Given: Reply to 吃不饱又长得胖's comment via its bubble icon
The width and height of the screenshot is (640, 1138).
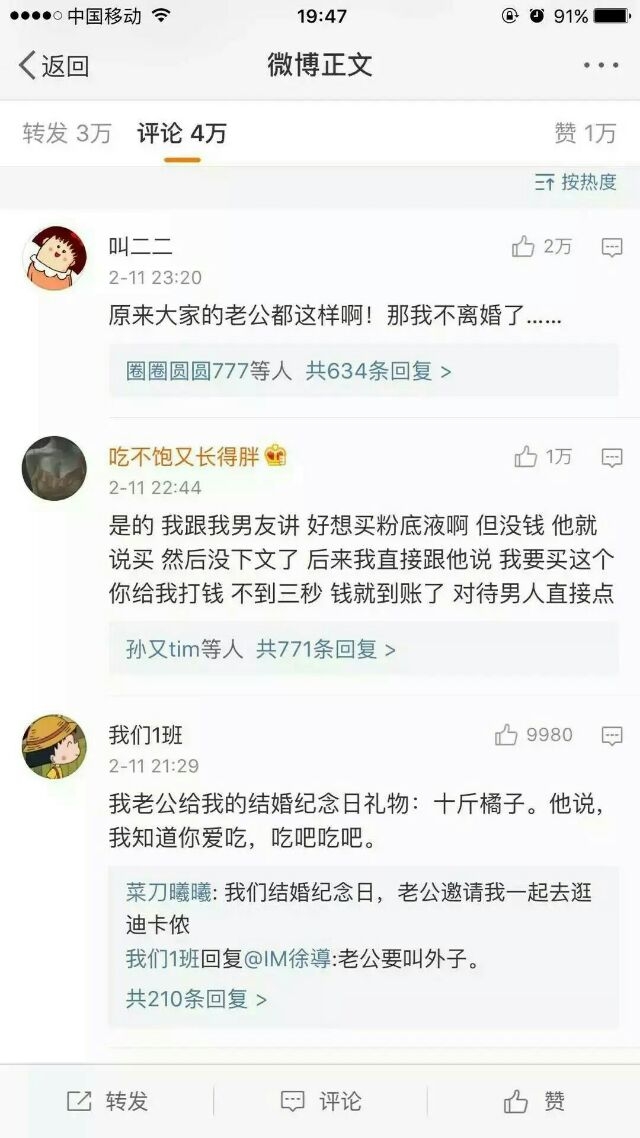Looking at the screenshot, I should coord(612,457).
